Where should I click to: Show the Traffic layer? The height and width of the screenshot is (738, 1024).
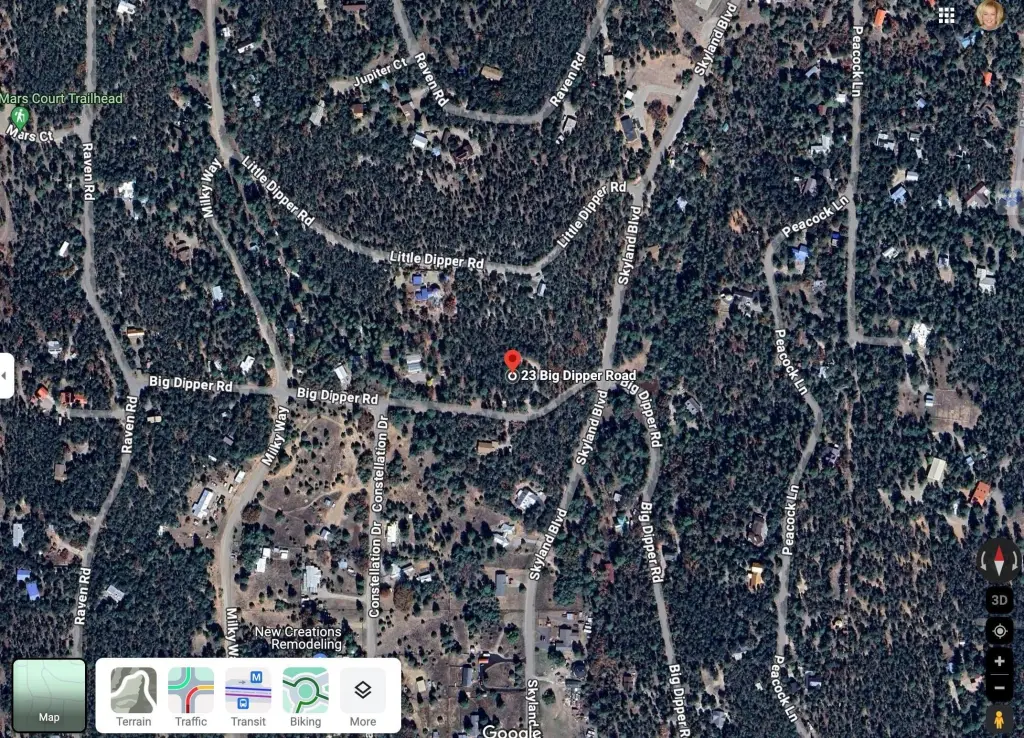[x=190, y=695]
